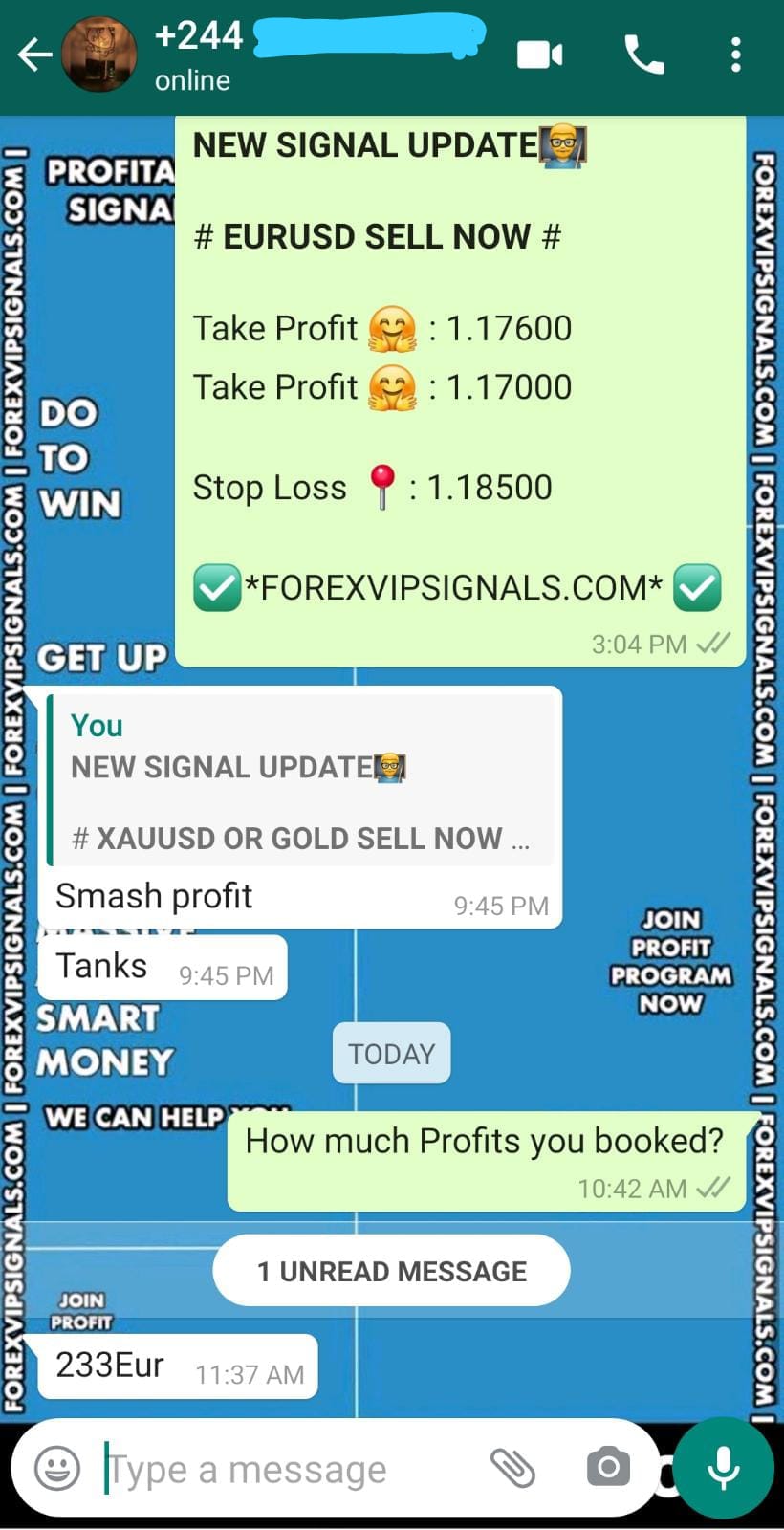
Task: Open the camera from the chat
Action: tap(608, 1467)
